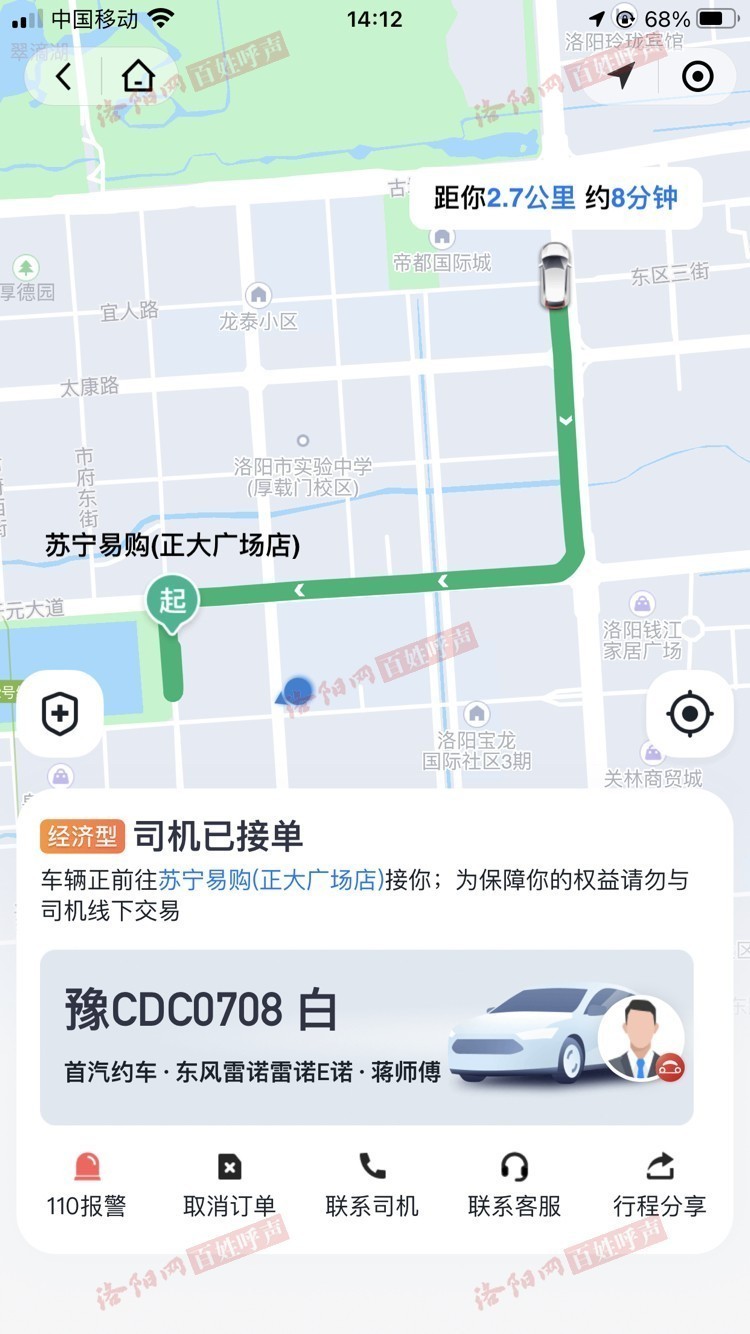This screenshot has width=750, height=1334.
Task: Tap the 起 pickup marker on the map
Action: tap(173, 601)
